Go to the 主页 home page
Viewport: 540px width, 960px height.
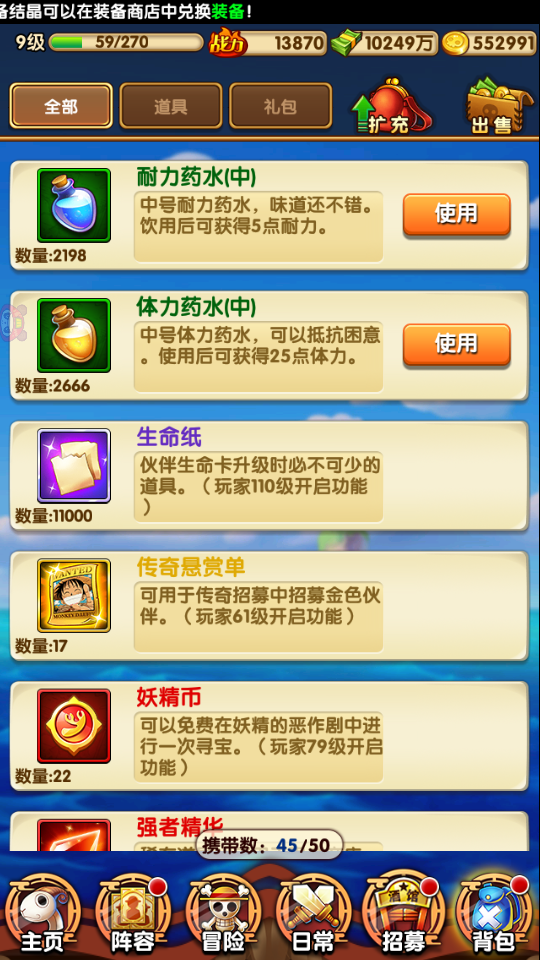point(43,914)
